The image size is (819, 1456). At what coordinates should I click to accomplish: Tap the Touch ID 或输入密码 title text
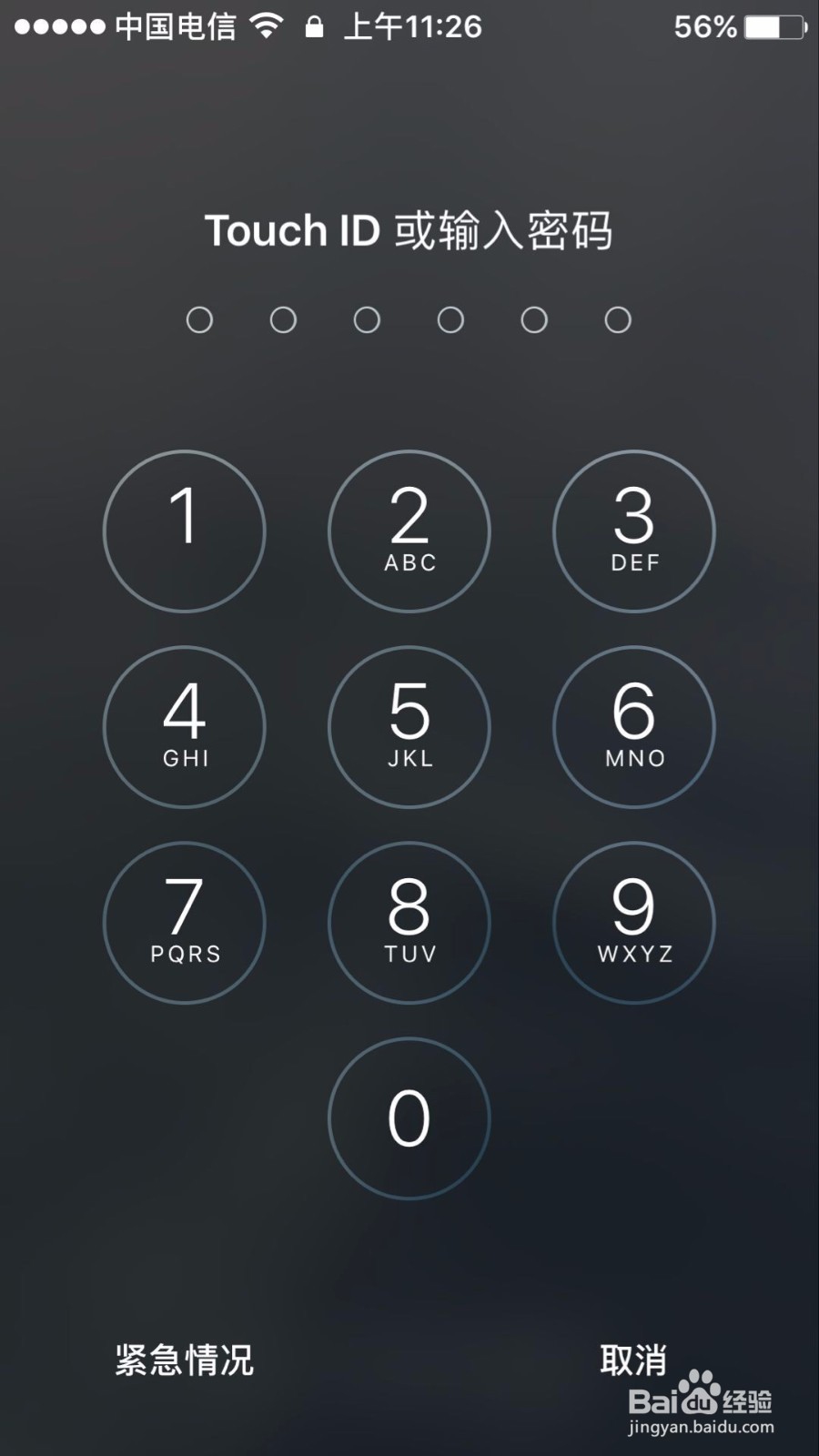coord(409,230)
